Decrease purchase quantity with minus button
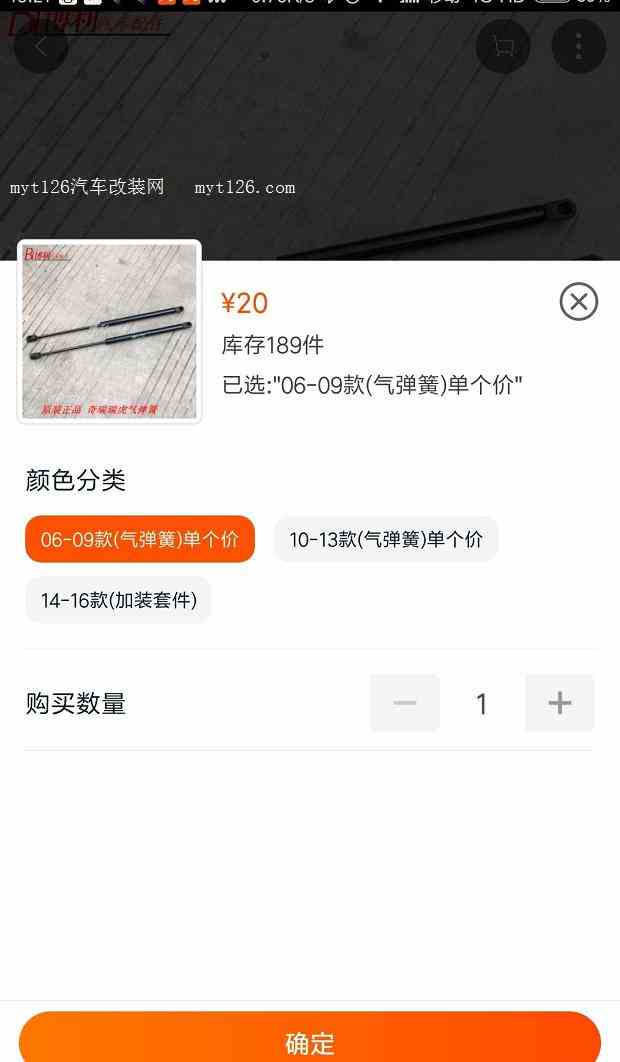 pos(405,703)
